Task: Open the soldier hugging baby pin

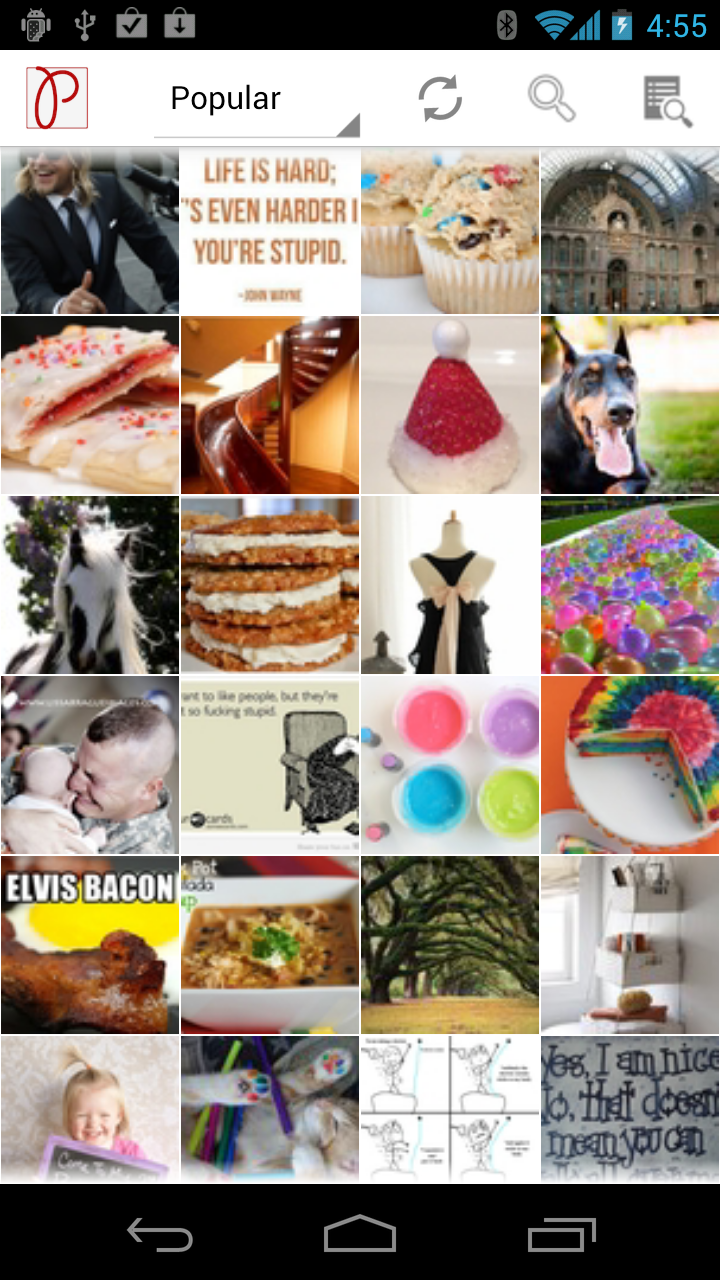Action: pos(90,765)
